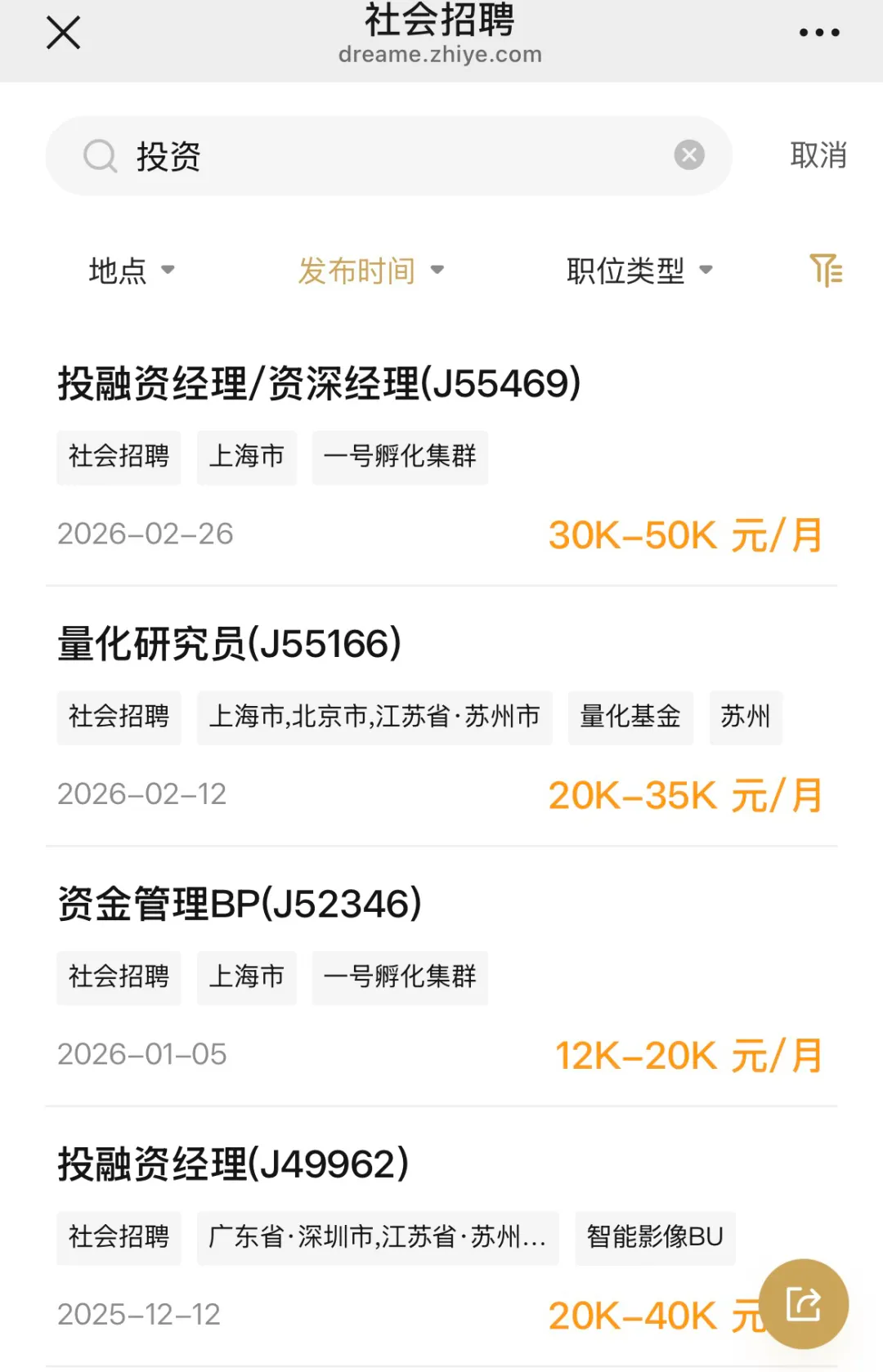Close the 社会招聘 web page
The height and width of the screenshot is (1372, 883).
coord(63,34)
